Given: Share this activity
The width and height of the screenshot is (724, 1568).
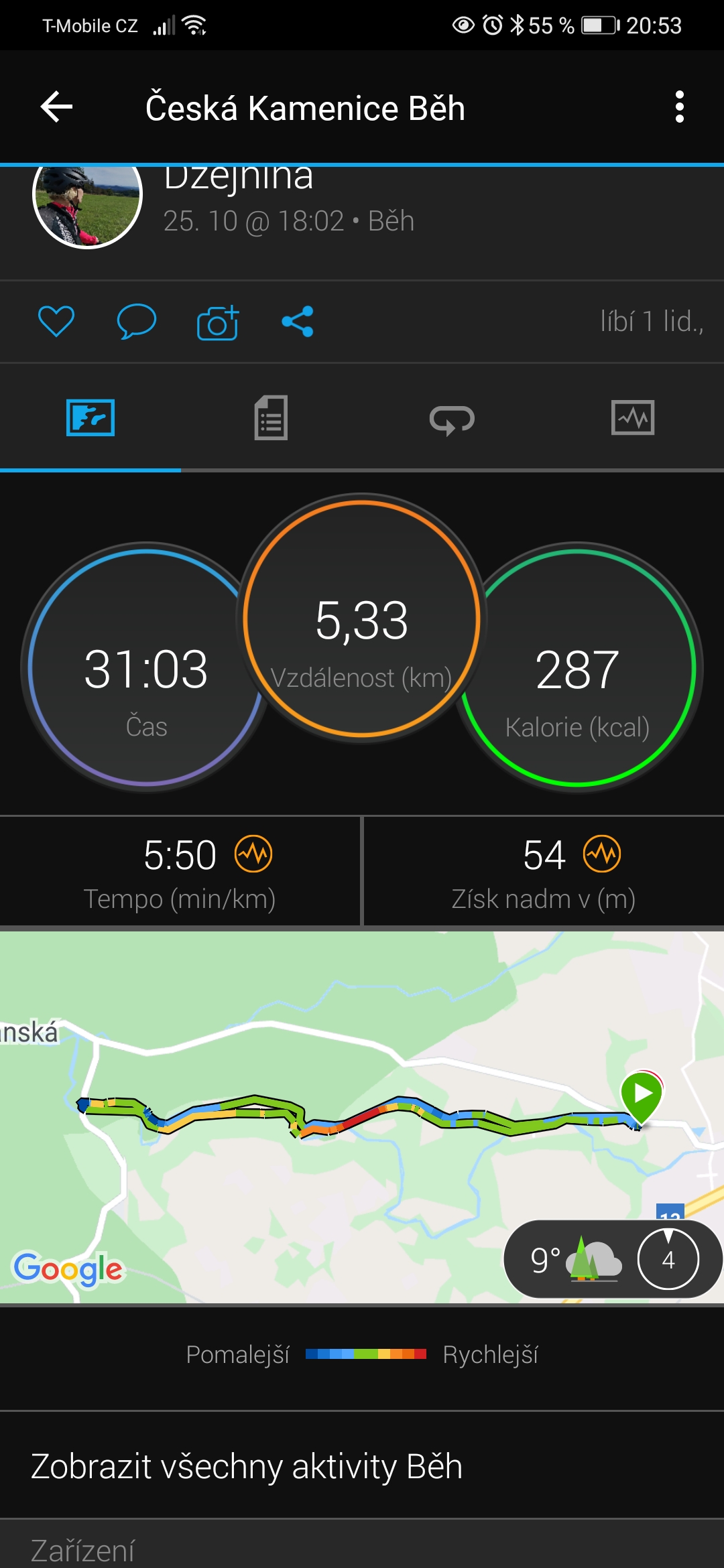Looking at the screenshot, I should [x=298, y=322].
